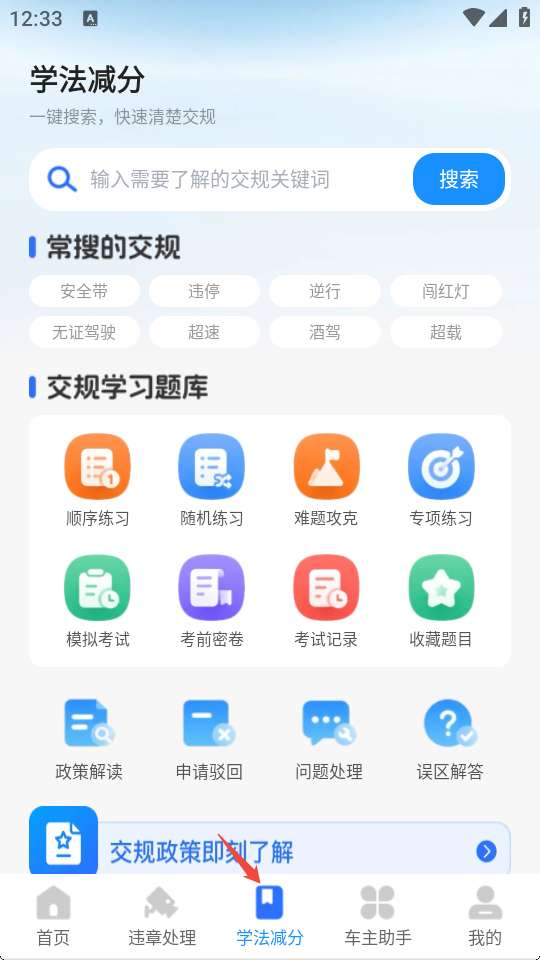Choose the 酒驾 chip

[324, 332]
